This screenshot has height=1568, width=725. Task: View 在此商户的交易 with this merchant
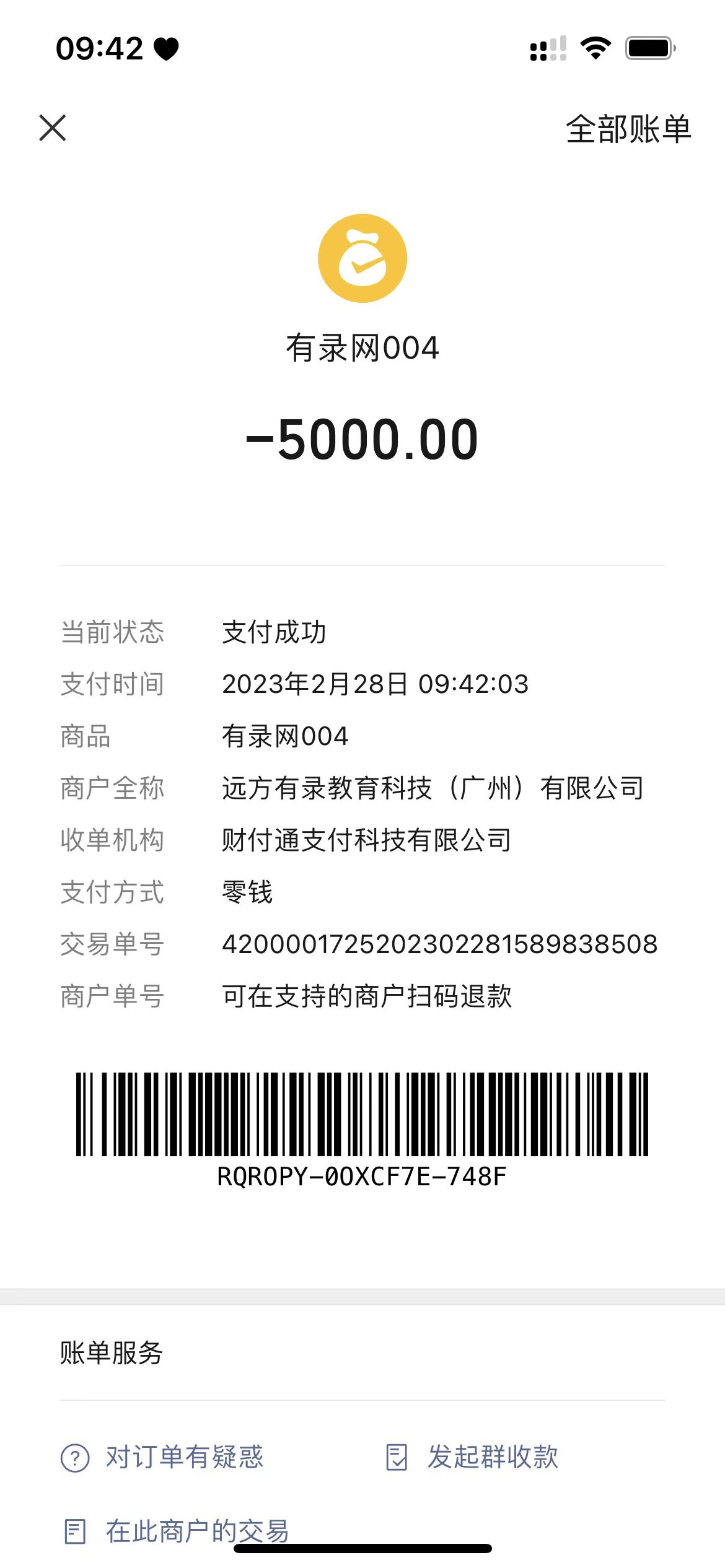tap(177, 1531)
